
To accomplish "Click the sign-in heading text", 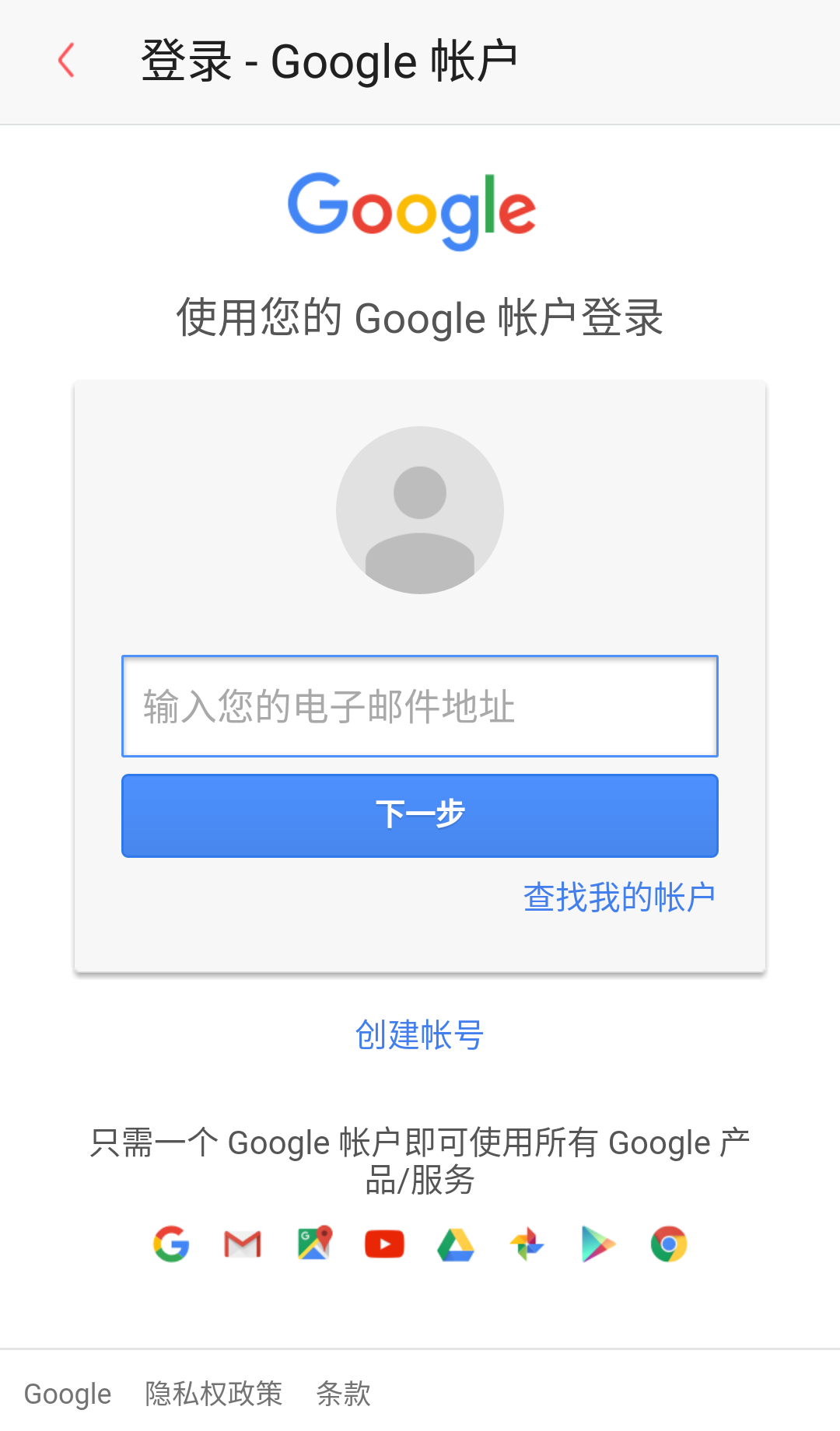I will (420, 318).
